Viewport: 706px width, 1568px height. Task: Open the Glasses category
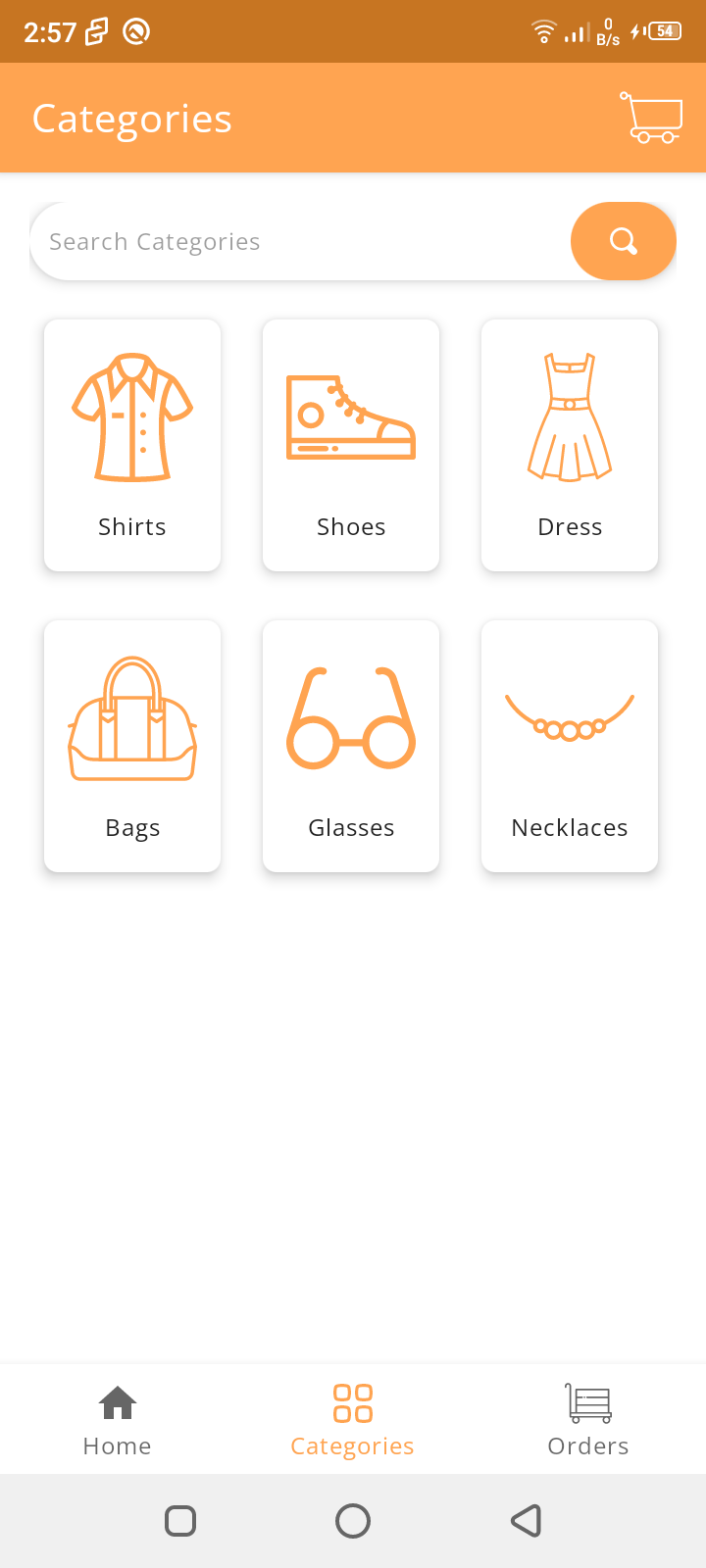351,746
